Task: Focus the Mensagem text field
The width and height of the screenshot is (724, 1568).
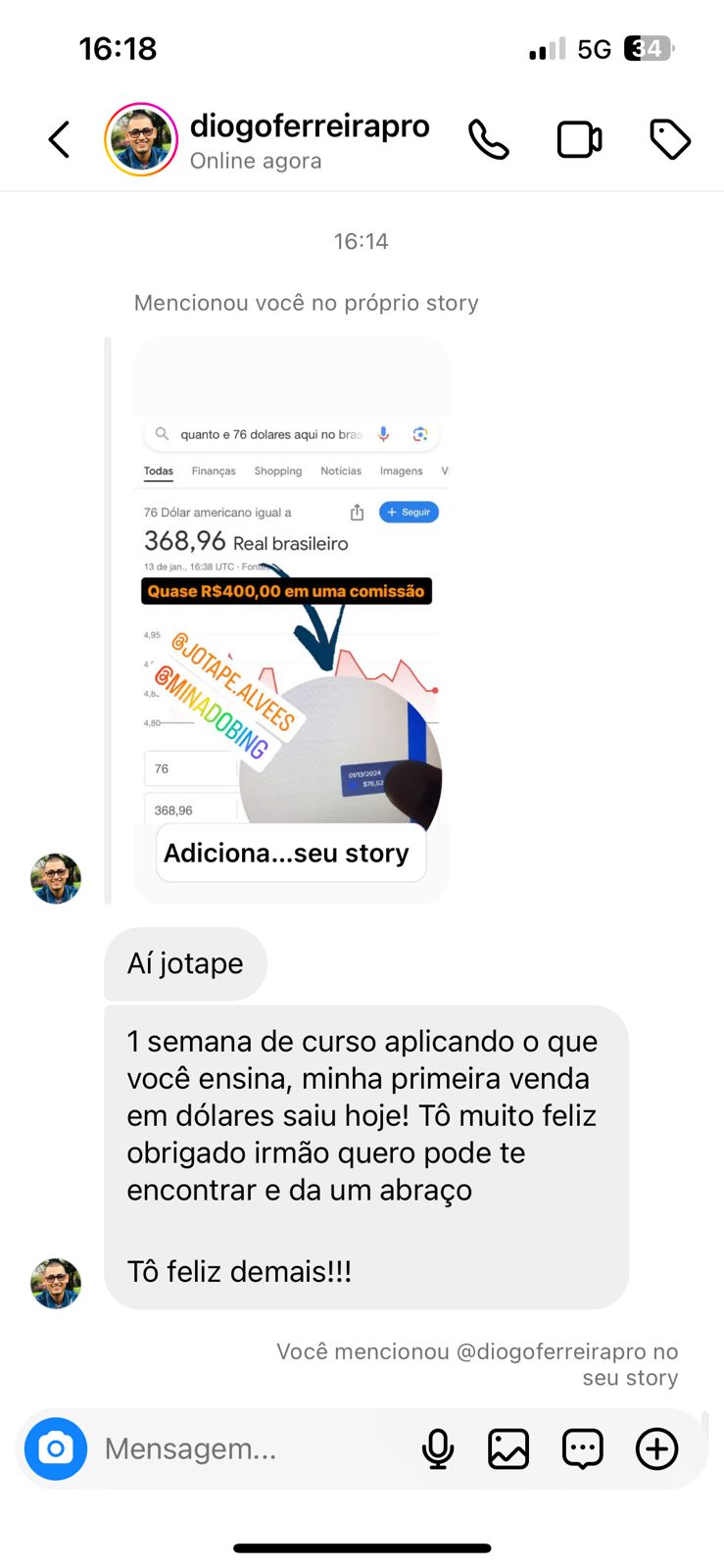Action: click(245, 1448)
